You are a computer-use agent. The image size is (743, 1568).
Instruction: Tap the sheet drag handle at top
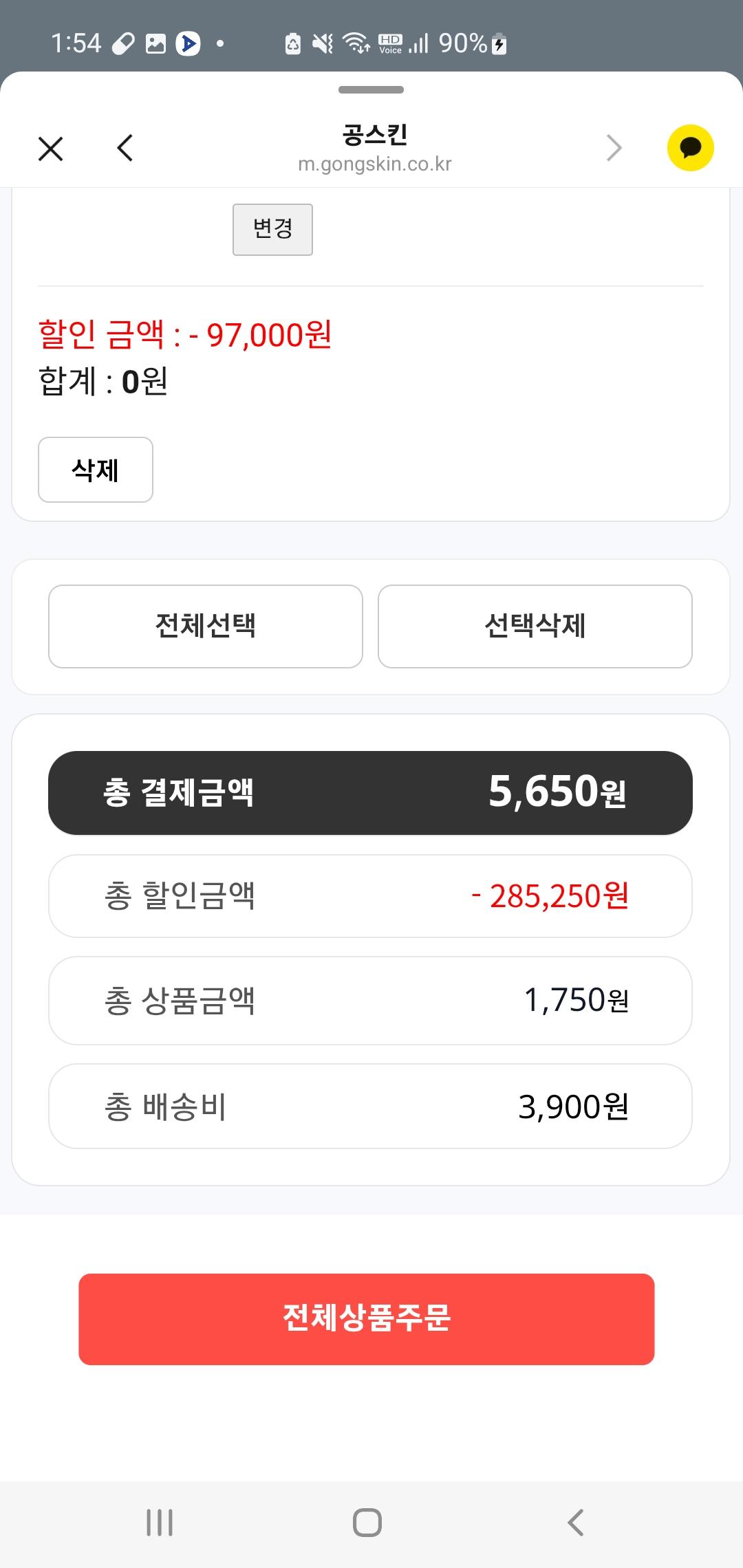coord(371,88)
